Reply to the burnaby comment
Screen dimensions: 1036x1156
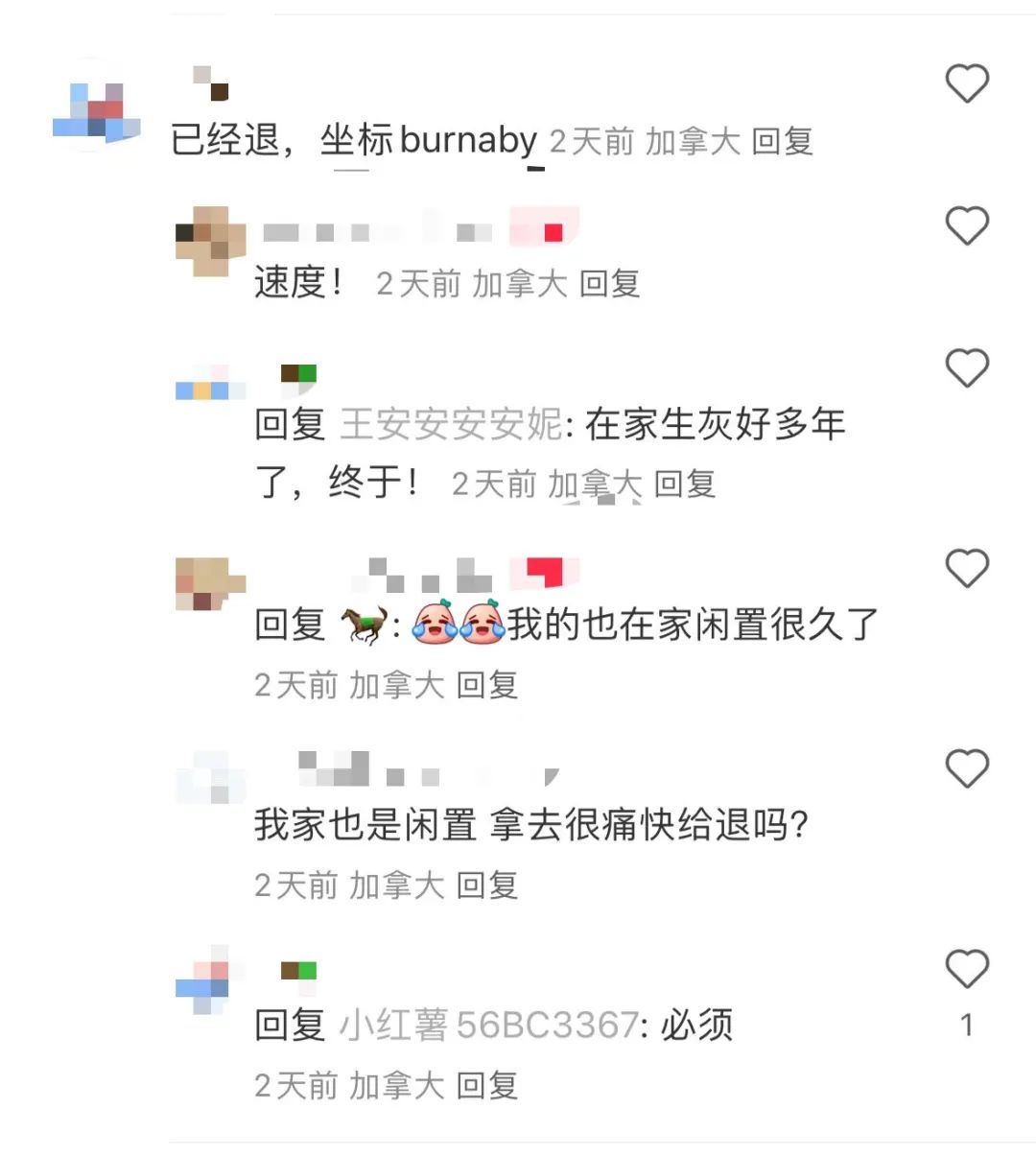tap(782, 142)
